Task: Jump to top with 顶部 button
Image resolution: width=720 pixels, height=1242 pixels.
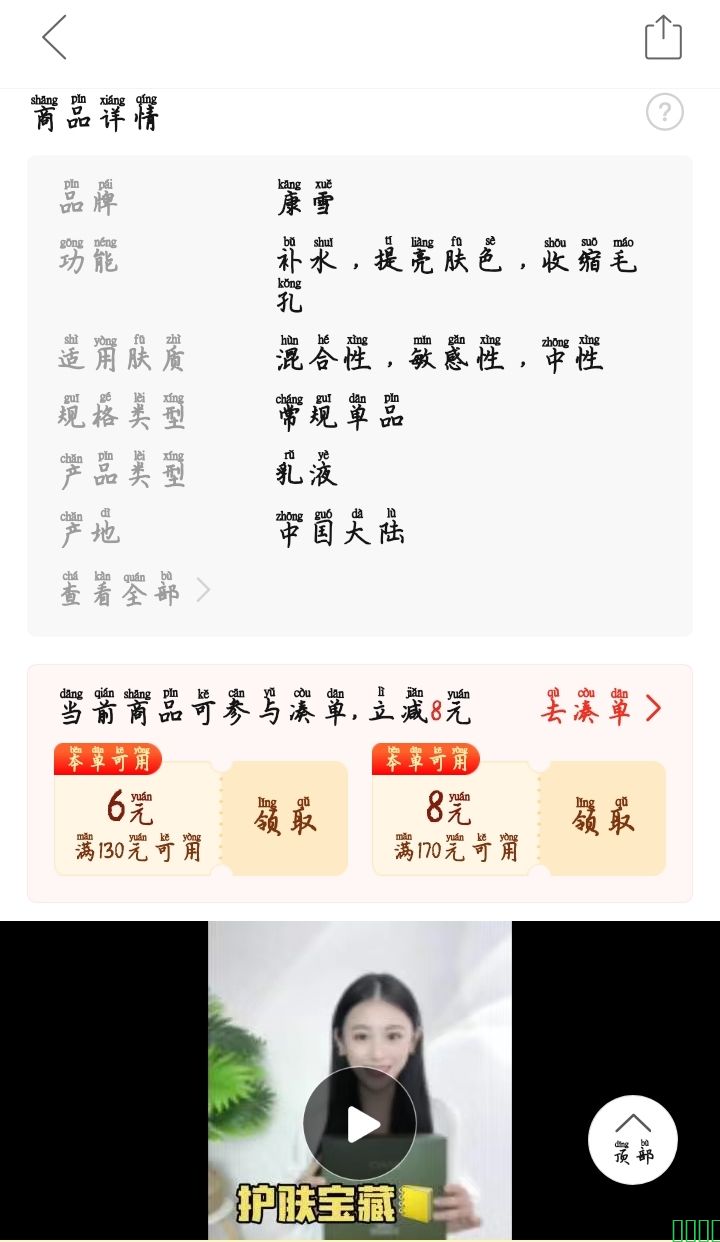Action: click(x=633, y=1140)
